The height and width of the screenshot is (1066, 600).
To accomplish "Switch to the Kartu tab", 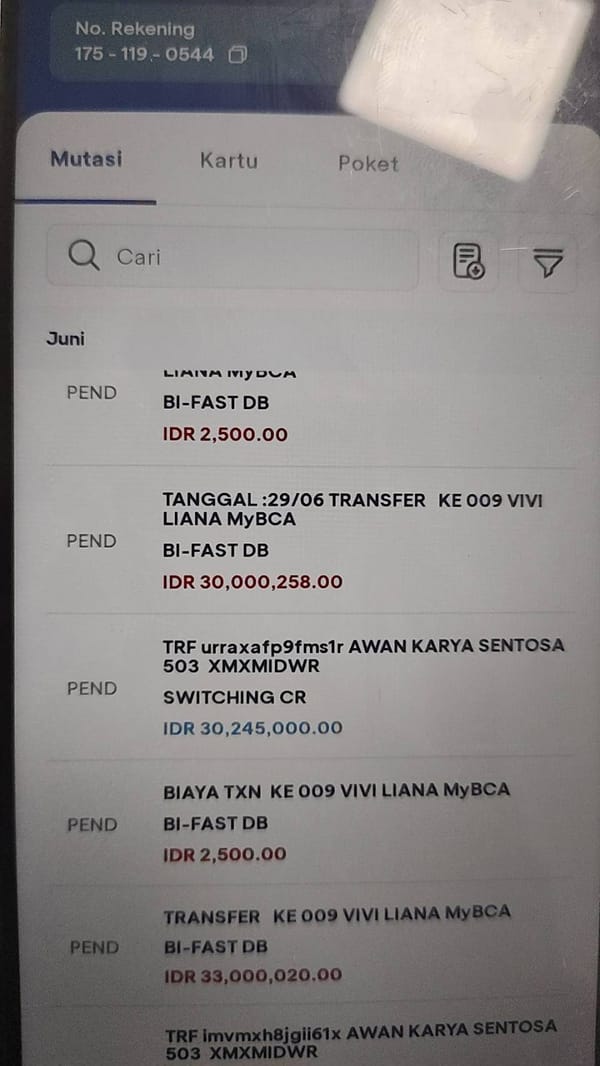I will [228, 161].
